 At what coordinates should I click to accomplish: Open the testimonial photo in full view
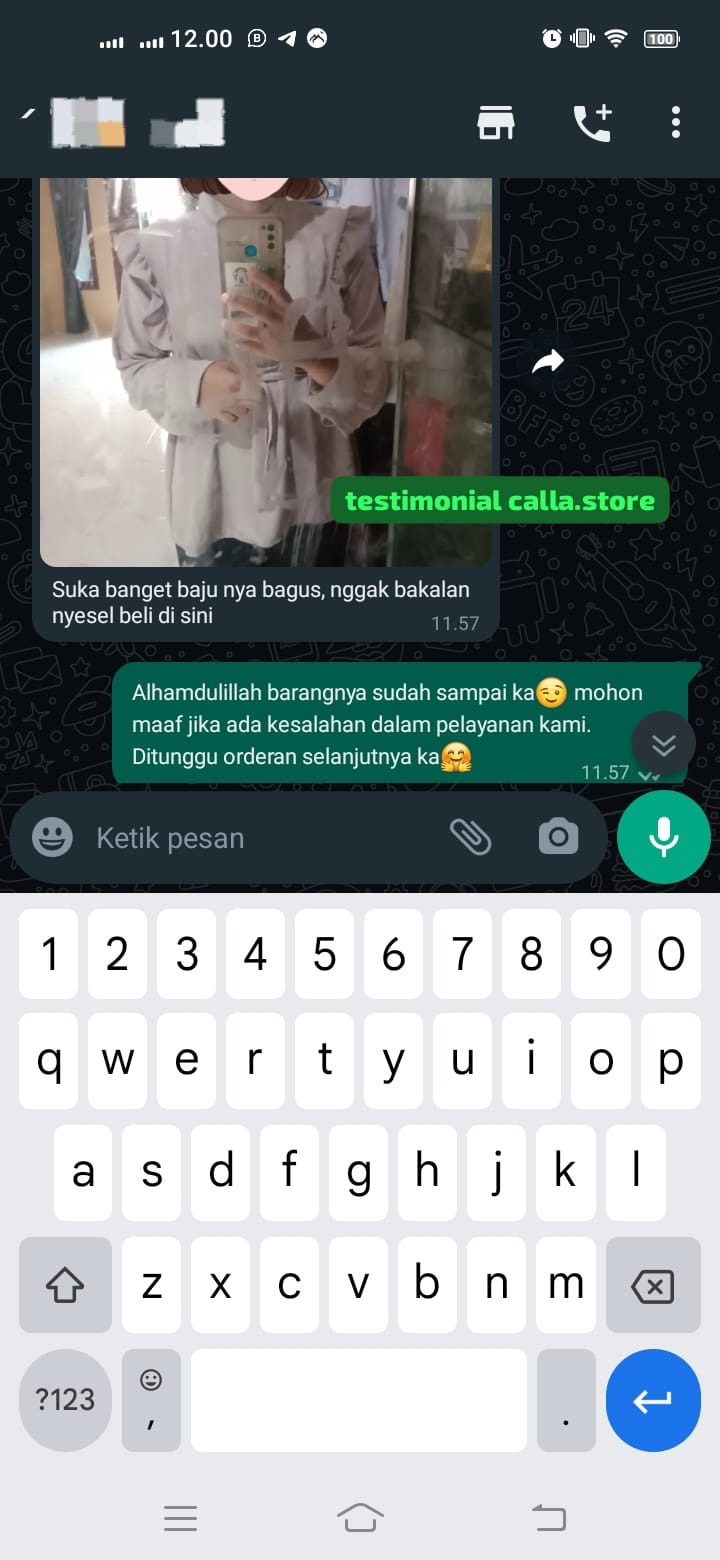click(266, 370)
